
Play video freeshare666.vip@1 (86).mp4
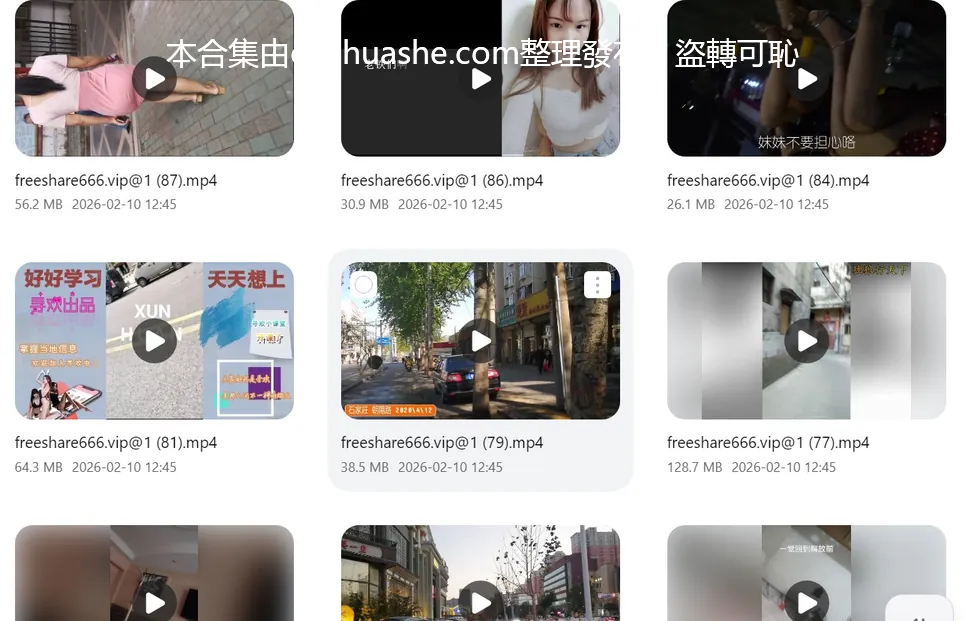pyautogui.click(x=481, y=79)
